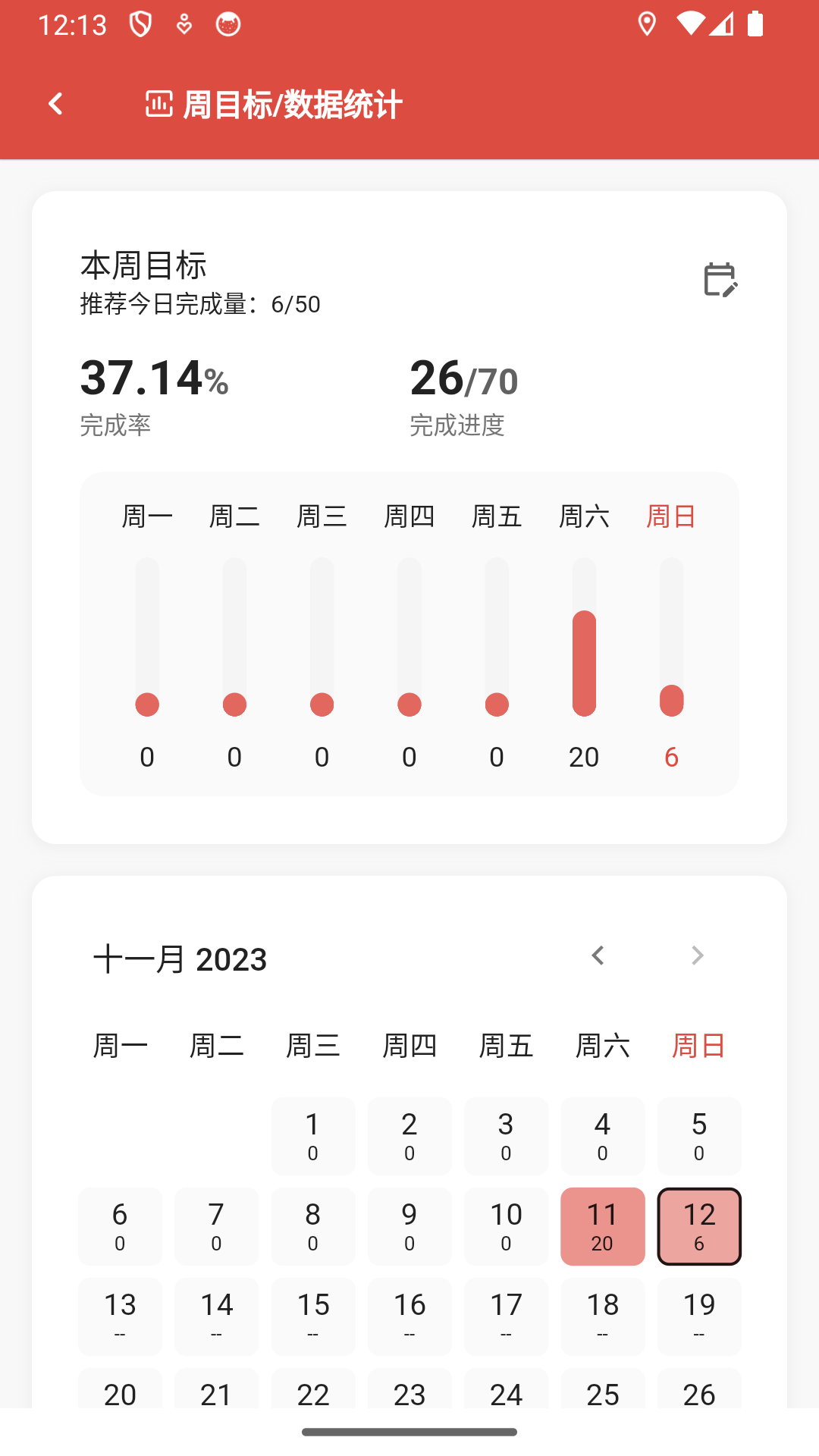Select the 周日 column header in weekly chart
Screen dimensions: 819x1456
pyautogui.click(x=670, y=516)
